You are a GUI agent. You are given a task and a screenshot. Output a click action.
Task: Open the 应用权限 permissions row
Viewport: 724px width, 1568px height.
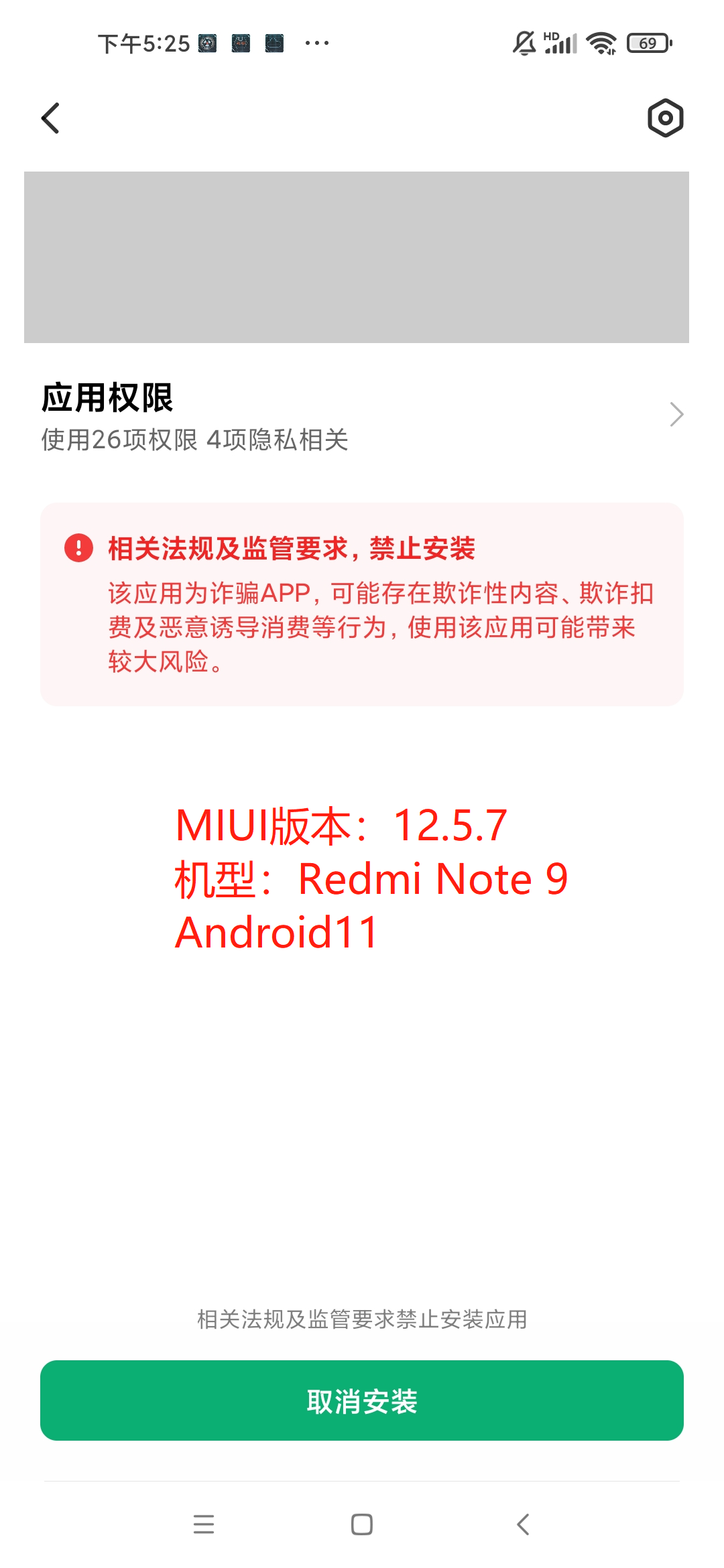[362, 415]
